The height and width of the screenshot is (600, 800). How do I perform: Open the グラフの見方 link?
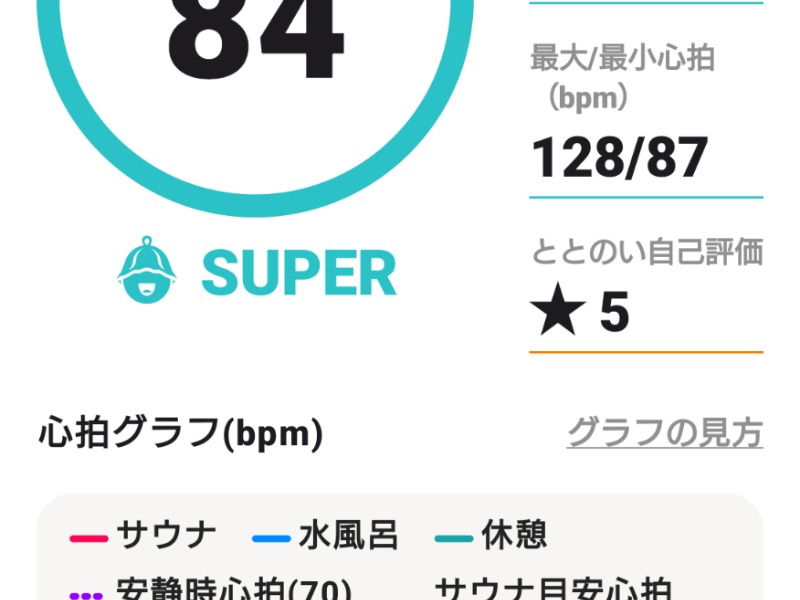coord(664,433)
